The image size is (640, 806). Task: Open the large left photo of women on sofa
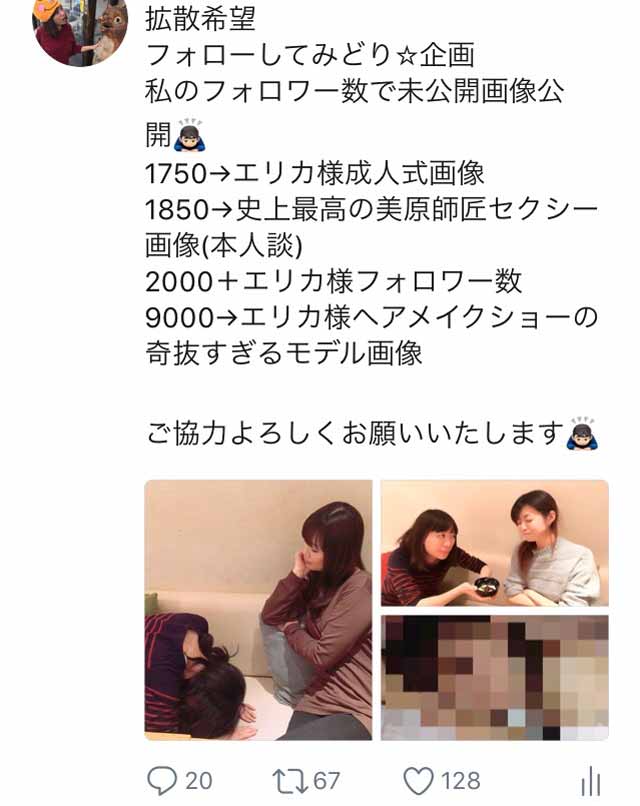pyautogui.click(x=258, y=610)
